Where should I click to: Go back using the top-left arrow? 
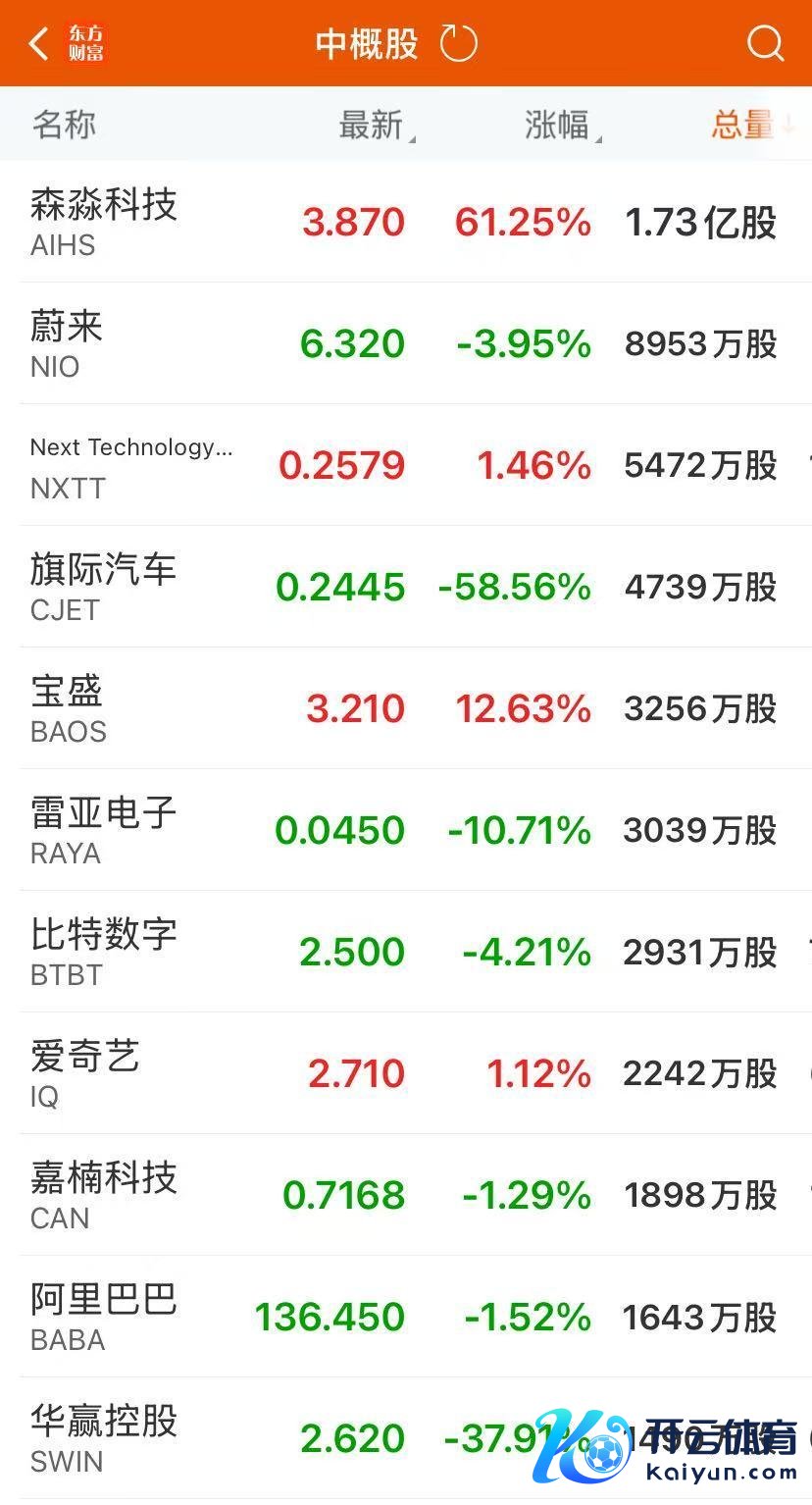39,44
